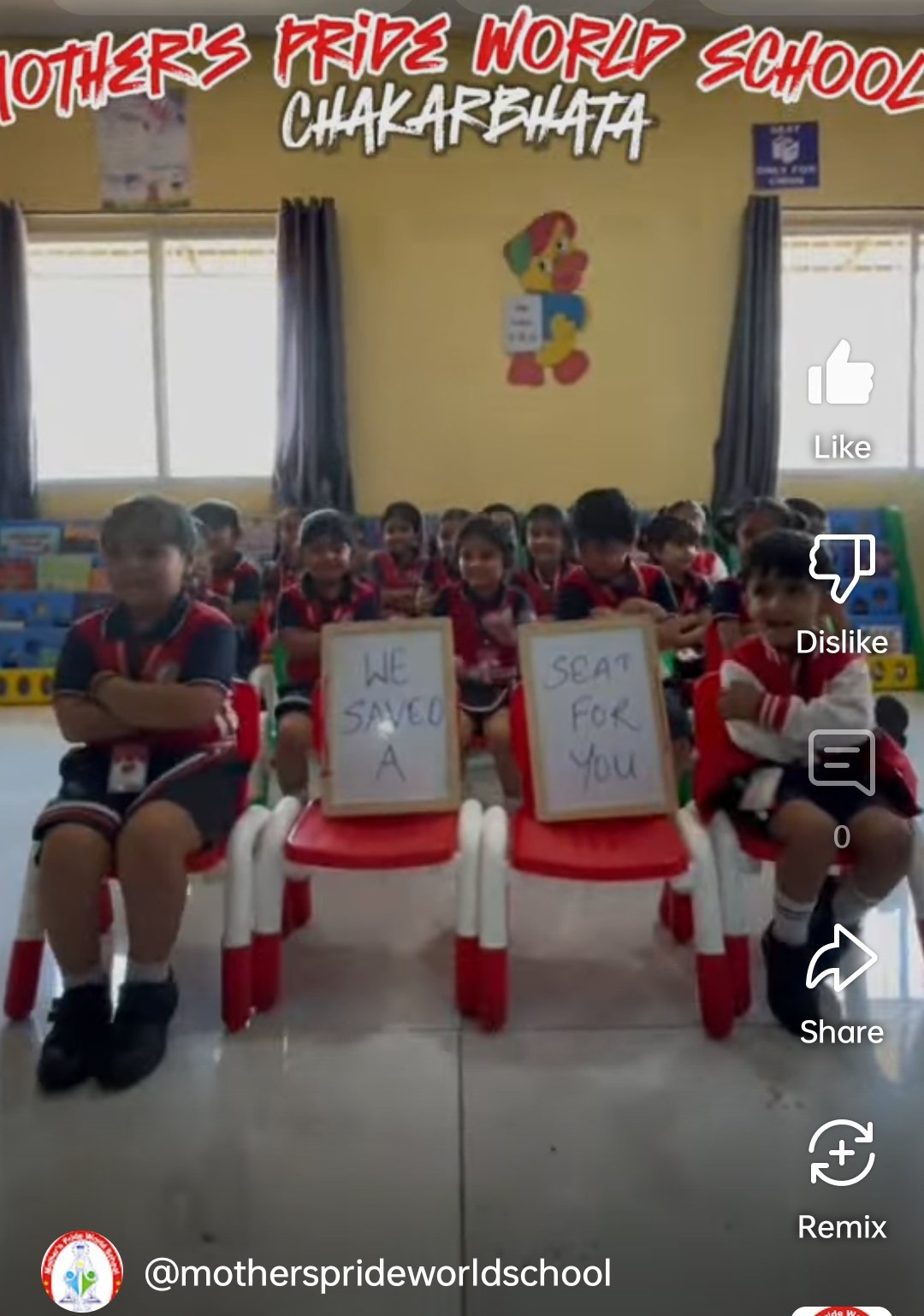Viewport: 924px width, 1316px height.
Task: Share this Short video
Action: click(841, 959)
